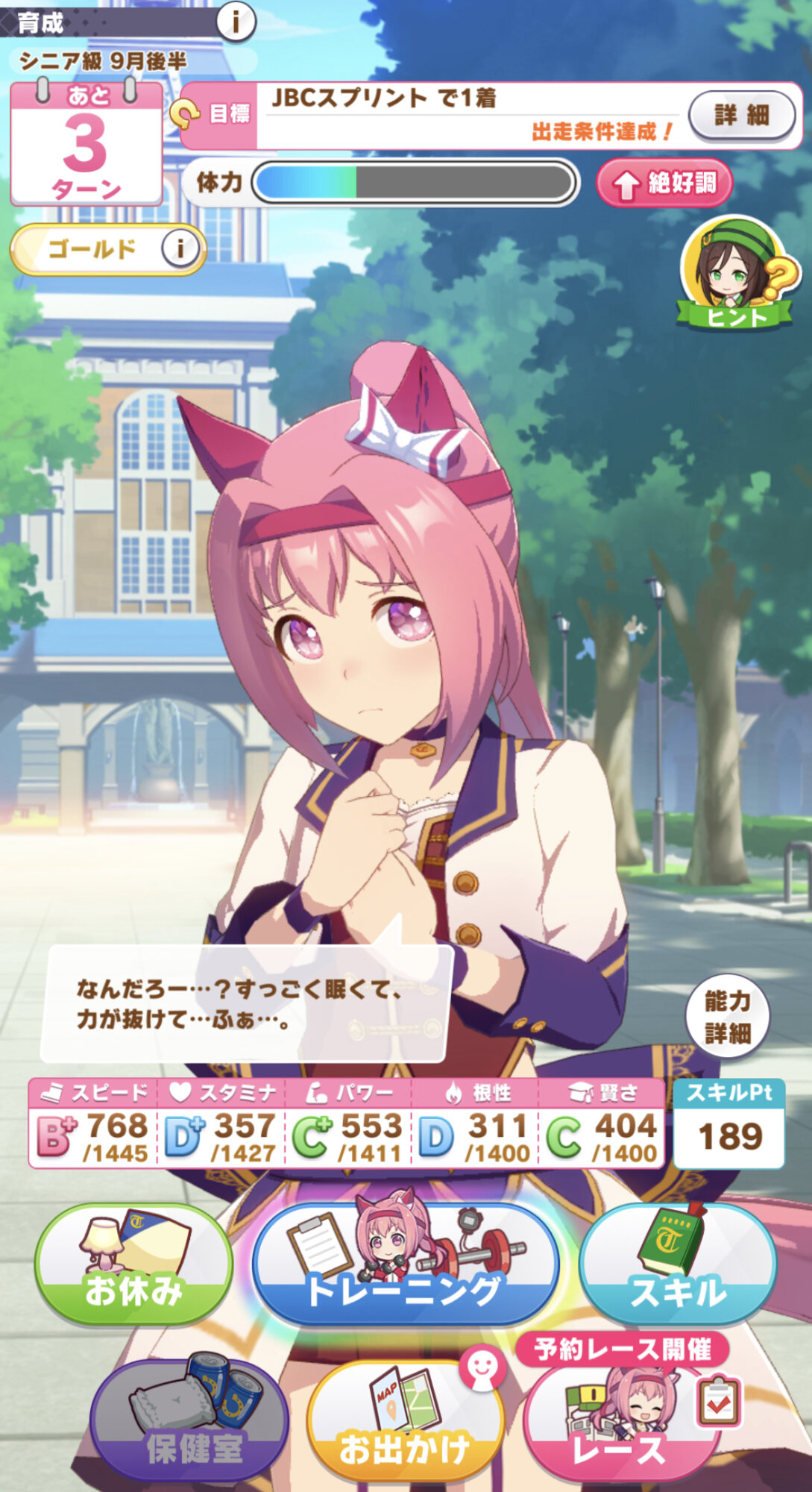Screen dimensions: 812x1492
Task: Open 能力詳細 ability details
Action: (x=728, y=1017)
